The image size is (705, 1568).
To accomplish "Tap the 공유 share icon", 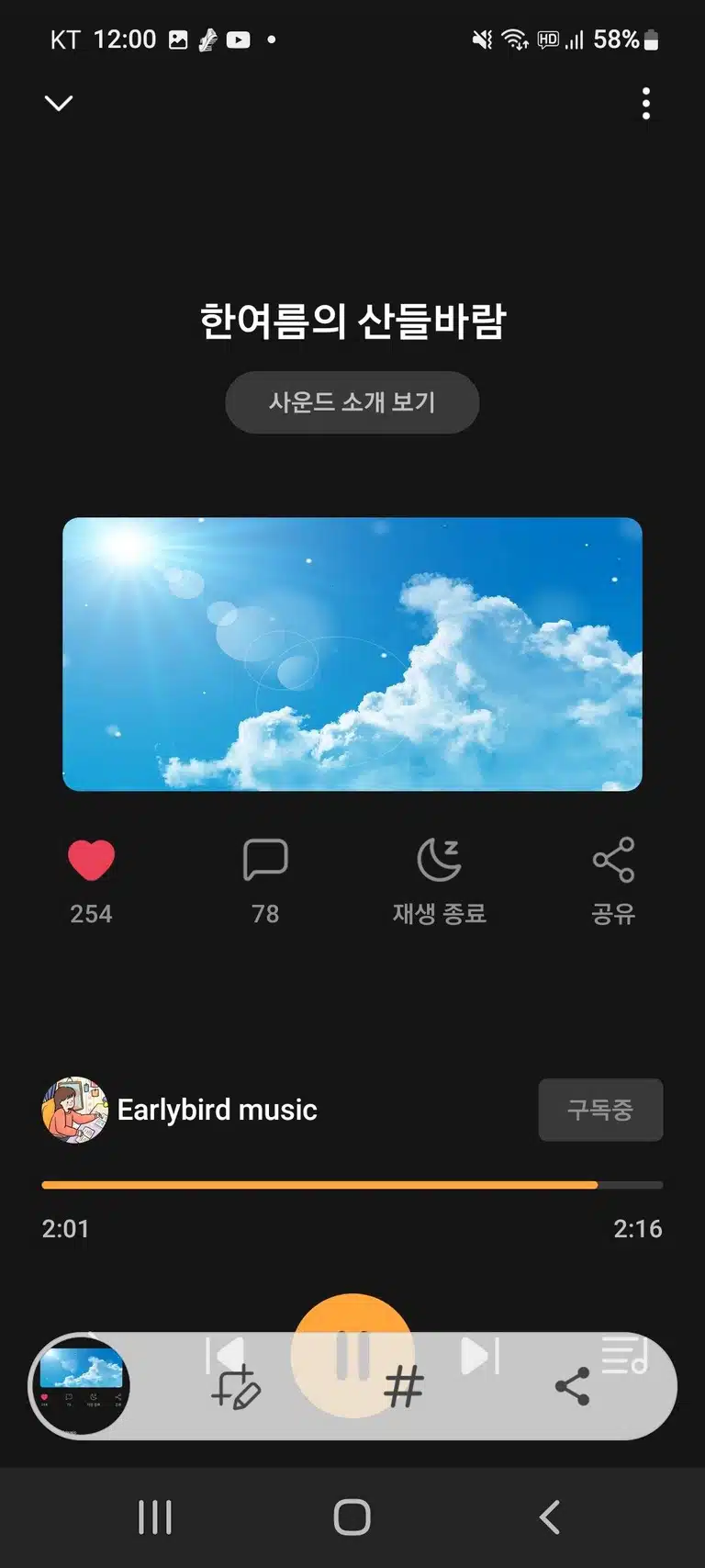I will coord(613,861).
